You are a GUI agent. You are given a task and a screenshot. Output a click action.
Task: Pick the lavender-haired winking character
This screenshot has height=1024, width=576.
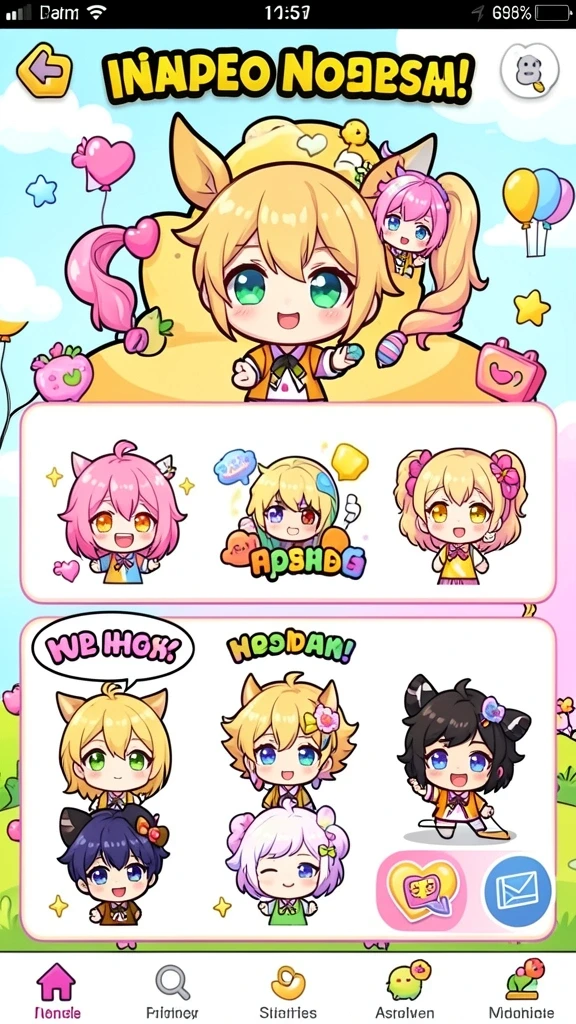click(x=287, y=865)
